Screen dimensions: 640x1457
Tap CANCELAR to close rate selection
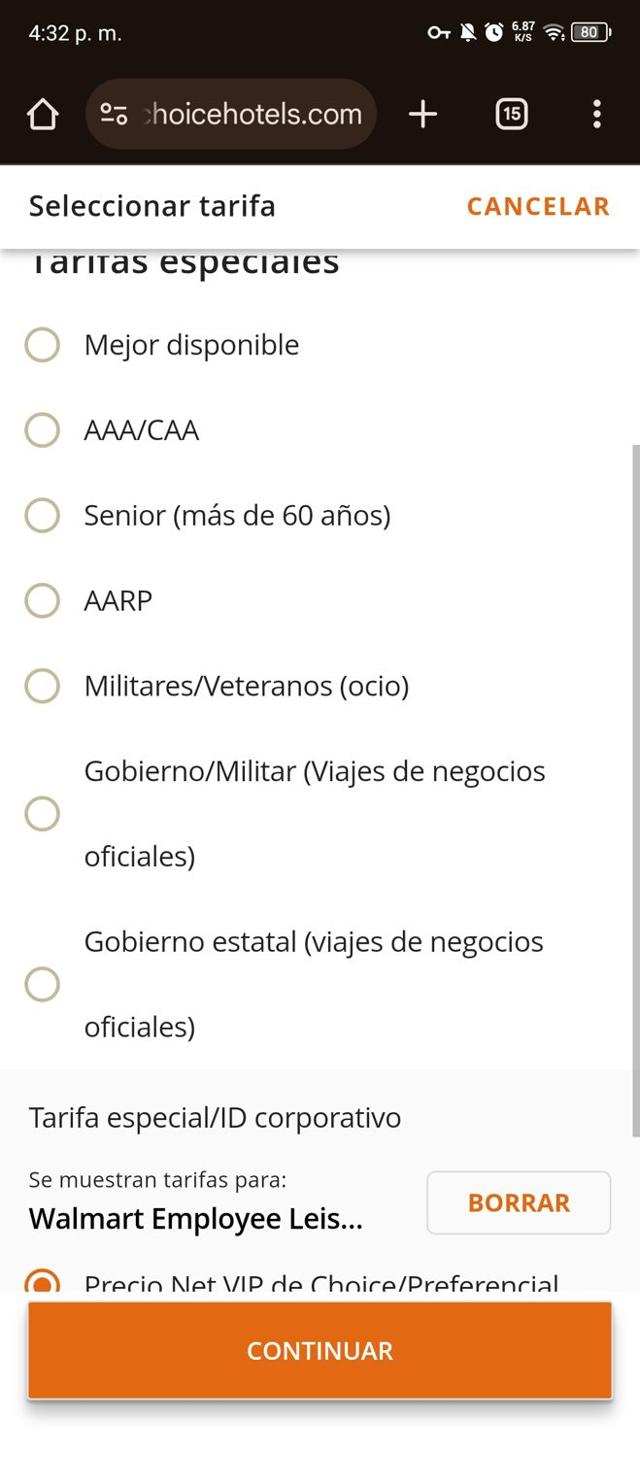(537, 206)
